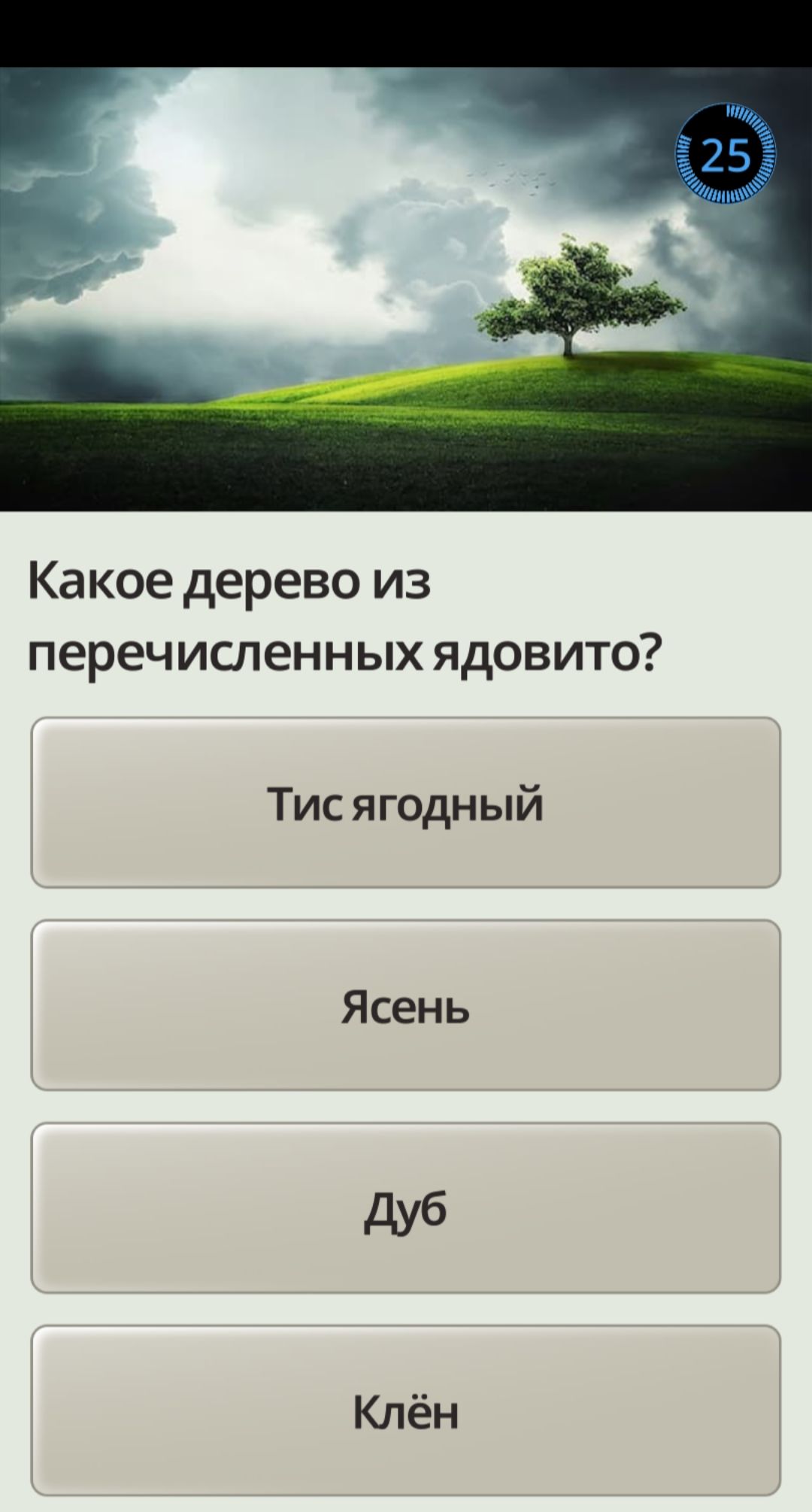Choose Ясень as the answer
This screenshot has width=812, height=1512.
(x=405, y=1005)
